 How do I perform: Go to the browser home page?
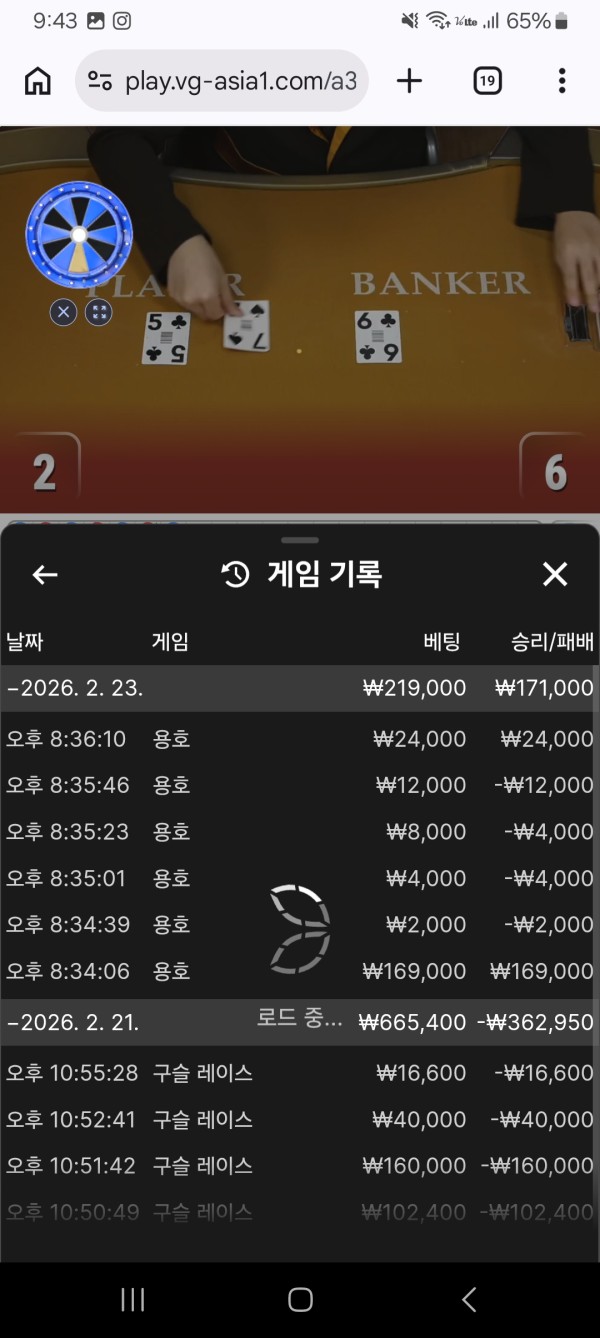38,81
